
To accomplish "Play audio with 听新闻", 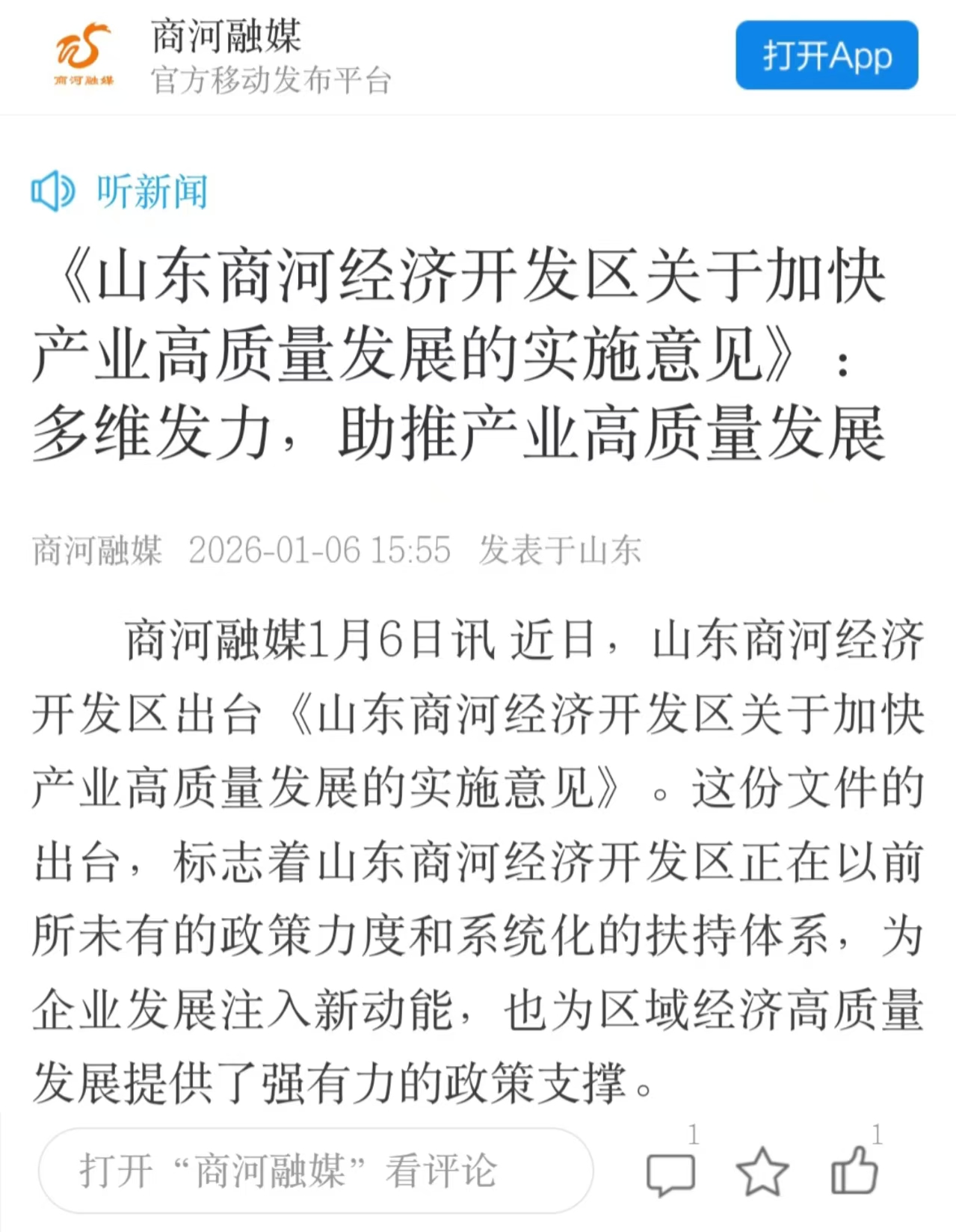I will [x=120, y=191].
